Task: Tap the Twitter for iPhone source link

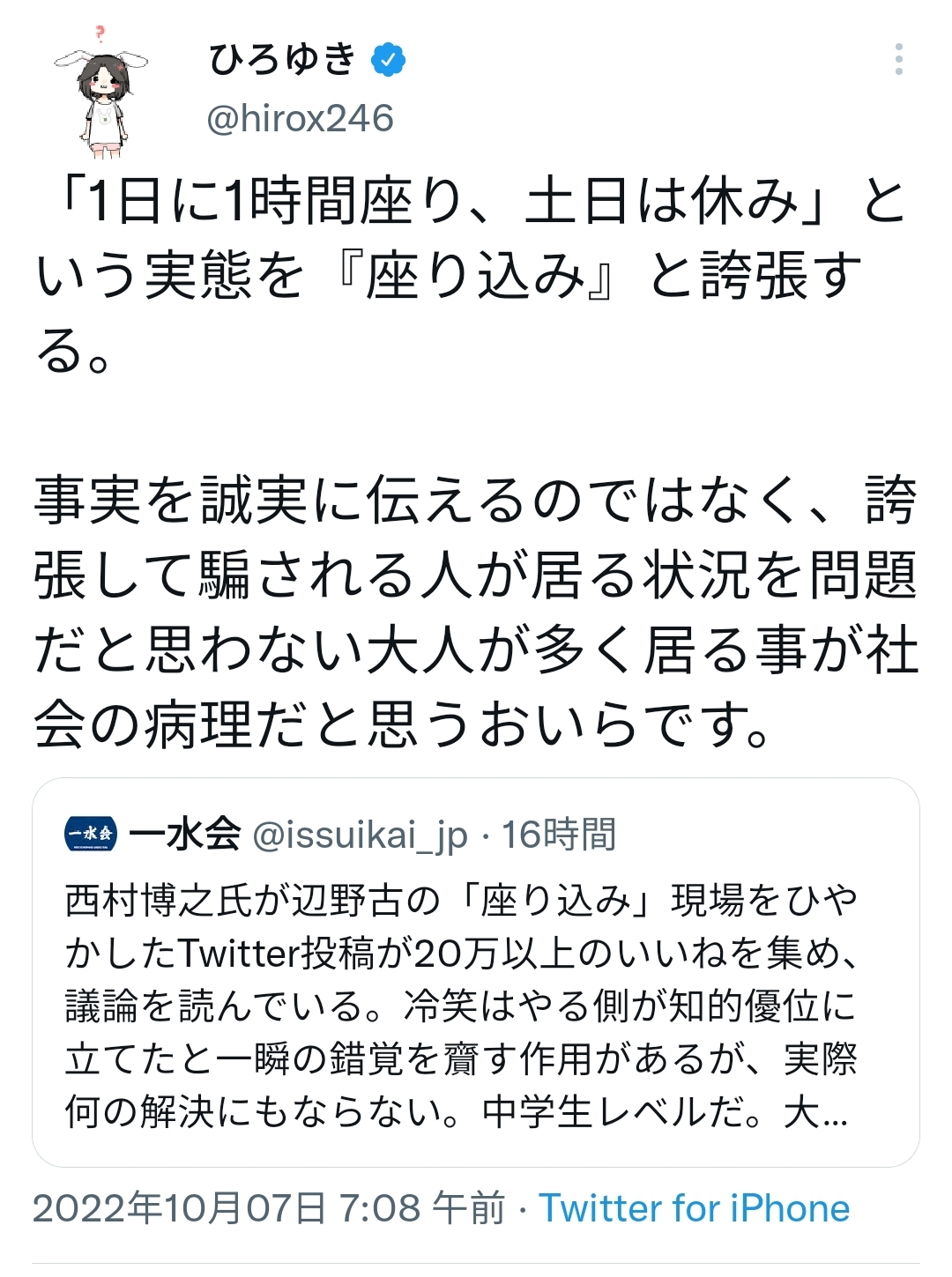Action: [x=694, y=1208]
